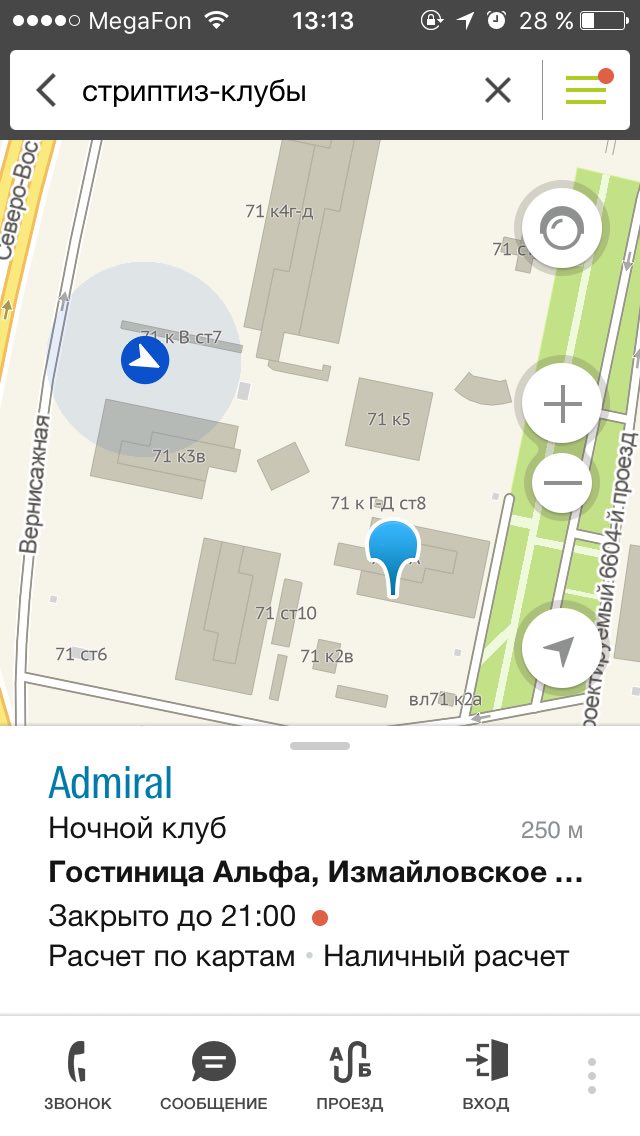The height and width of the screenshot is (1136, 640).
Task: Open the results list menu
Action: (x=587, y=90)
